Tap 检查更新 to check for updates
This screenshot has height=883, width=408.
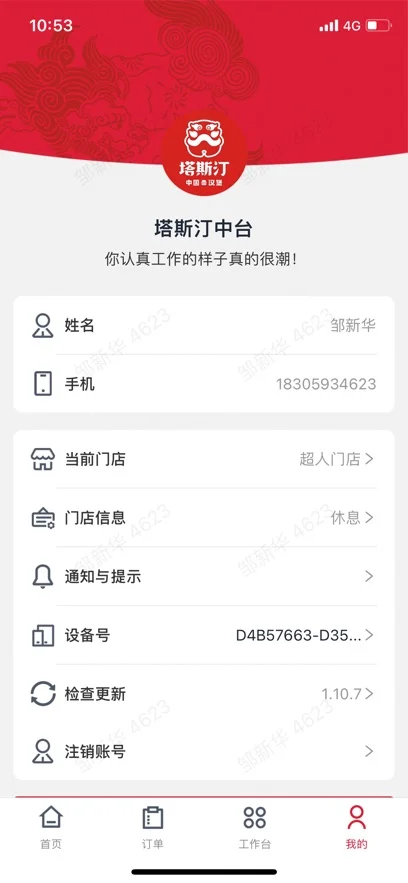pyautogui.click(x=204, y=693)
